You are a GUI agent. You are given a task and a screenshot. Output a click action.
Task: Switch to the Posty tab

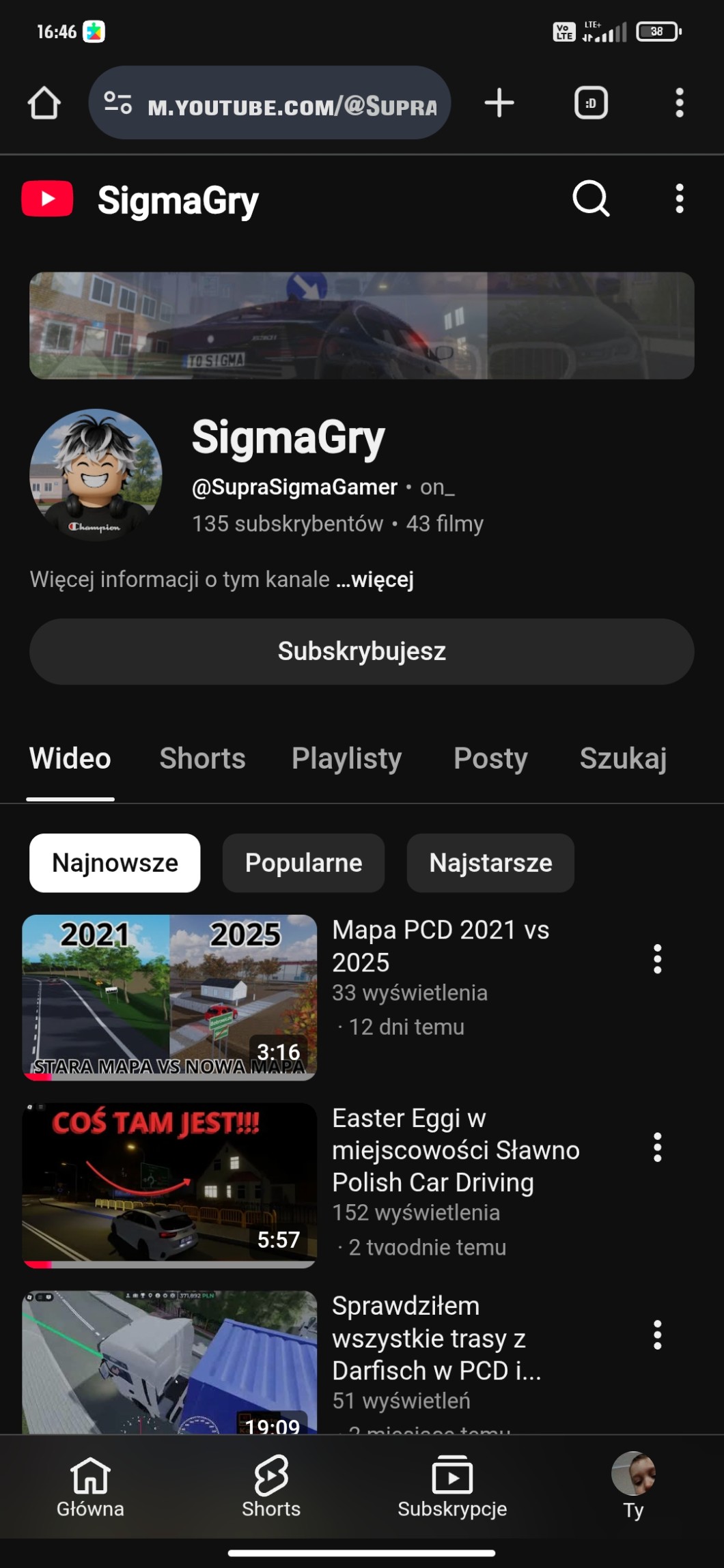tap(490, 758)
